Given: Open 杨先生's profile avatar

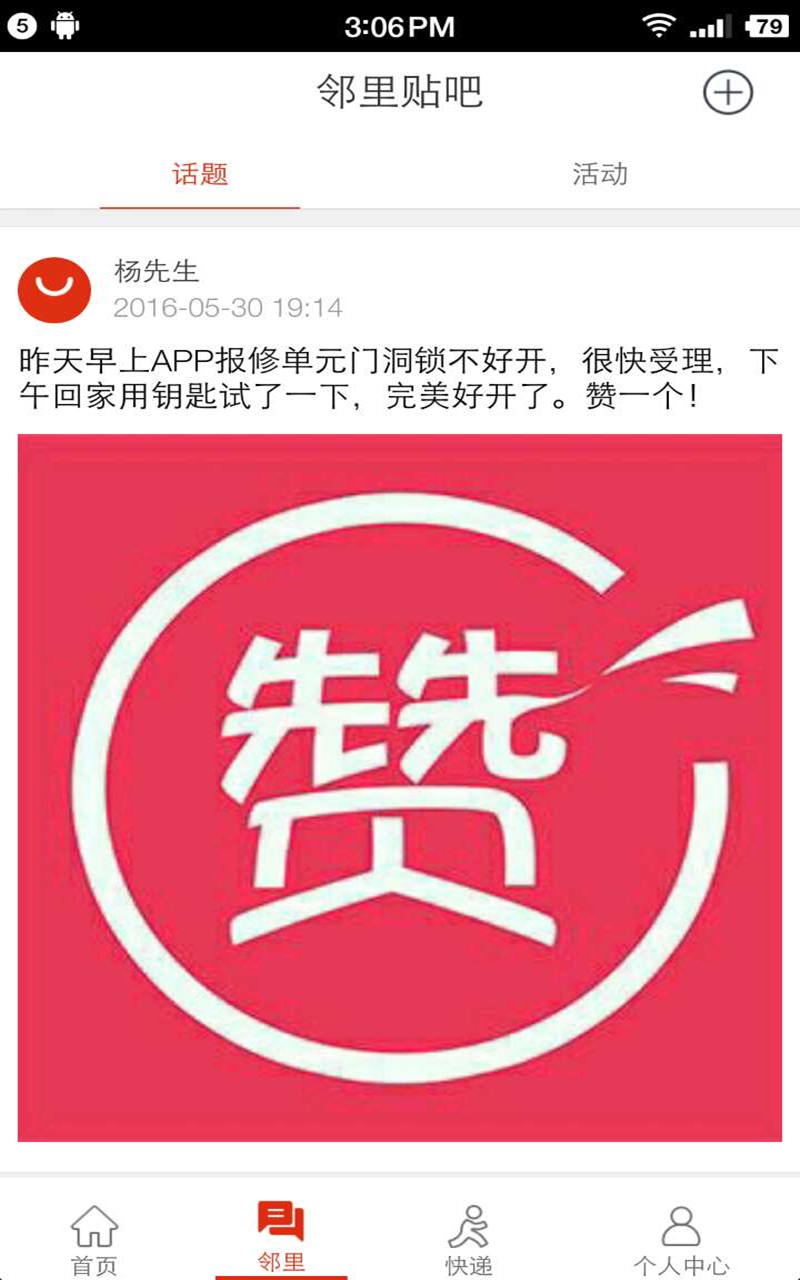Looking at the screenshot, I should 55,290.
